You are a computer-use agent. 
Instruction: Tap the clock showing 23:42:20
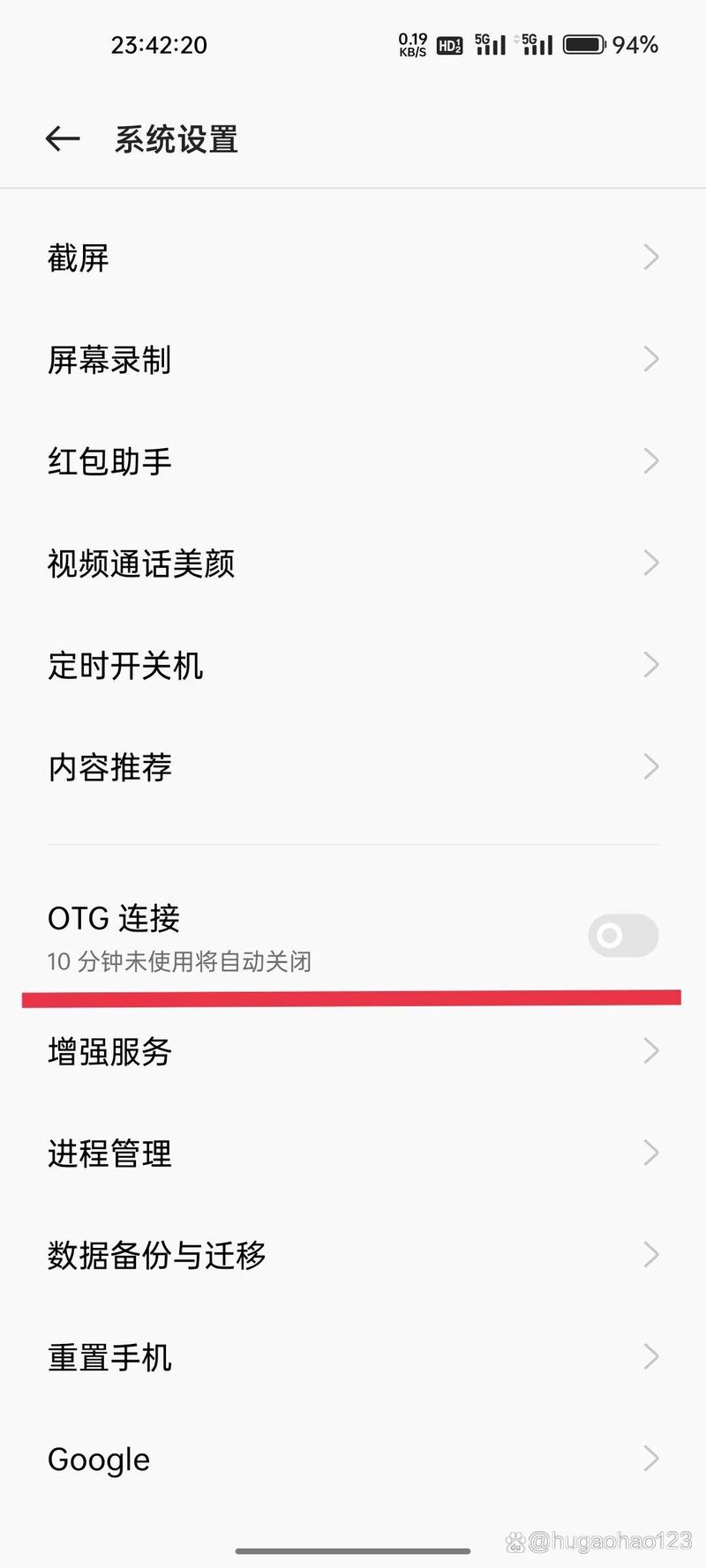click(159, 45)
